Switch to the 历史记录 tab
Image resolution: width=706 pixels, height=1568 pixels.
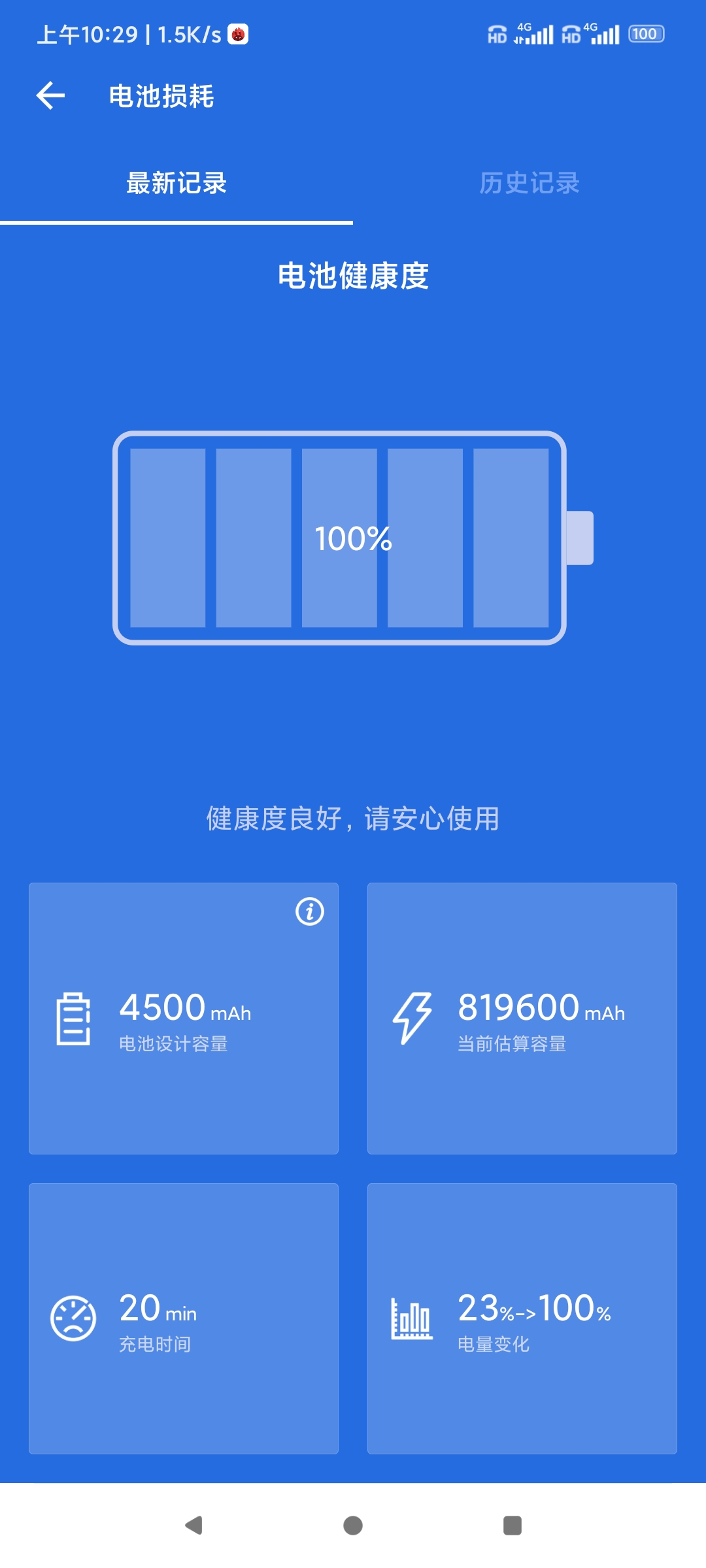[x=529, y=184]
